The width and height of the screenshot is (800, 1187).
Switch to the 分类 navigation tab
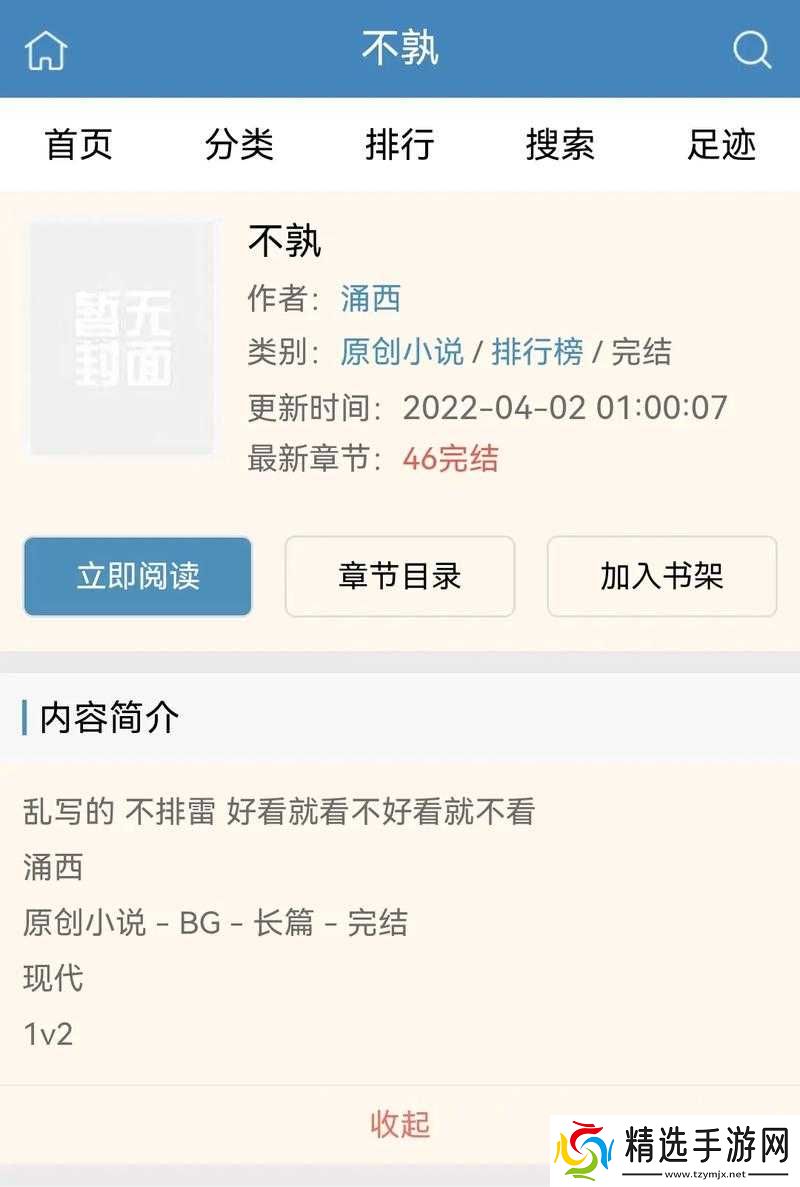pos(241,146)
